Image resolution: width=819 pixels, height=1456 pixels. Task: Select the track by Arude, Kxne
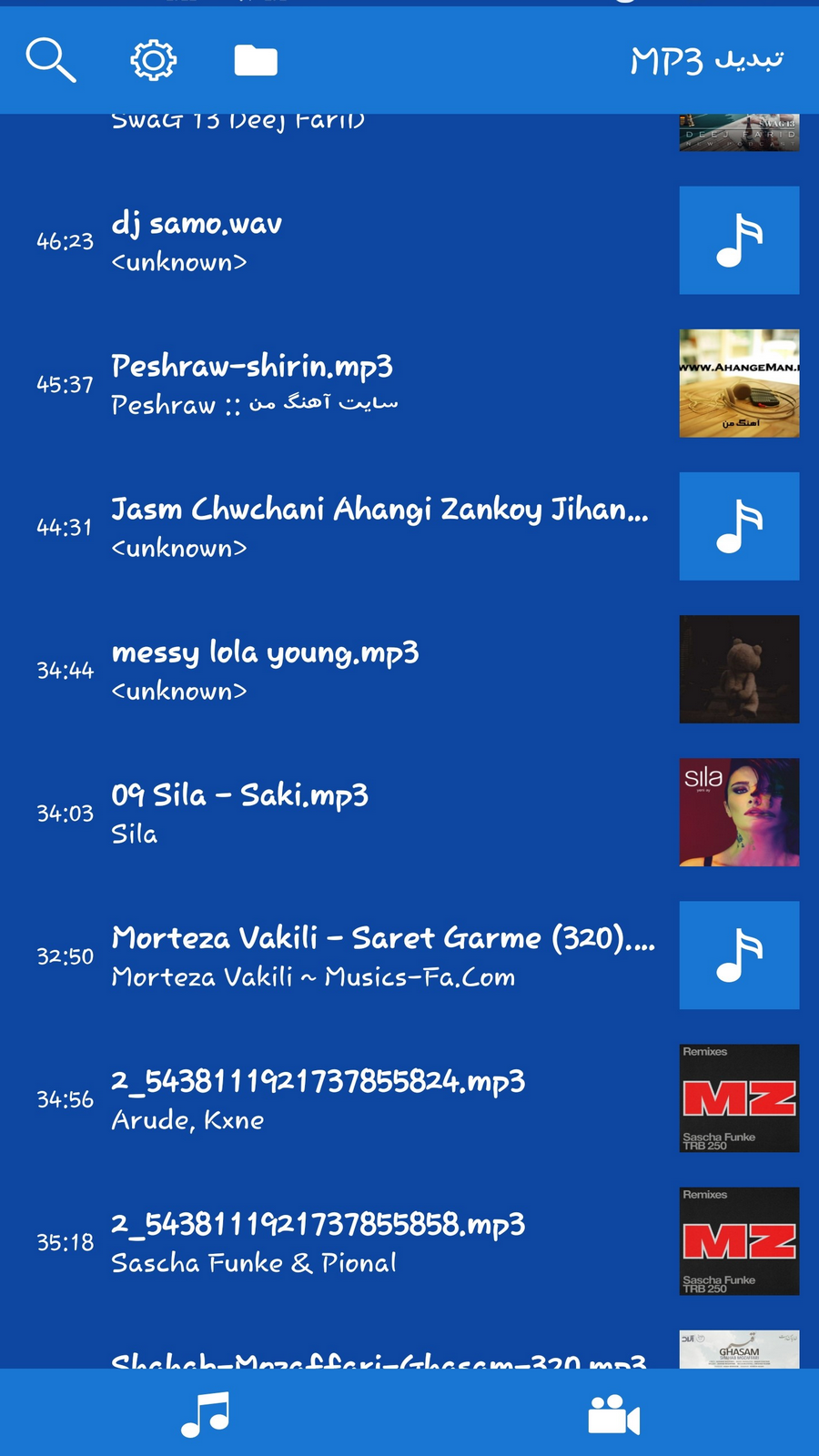[382, 1098]
